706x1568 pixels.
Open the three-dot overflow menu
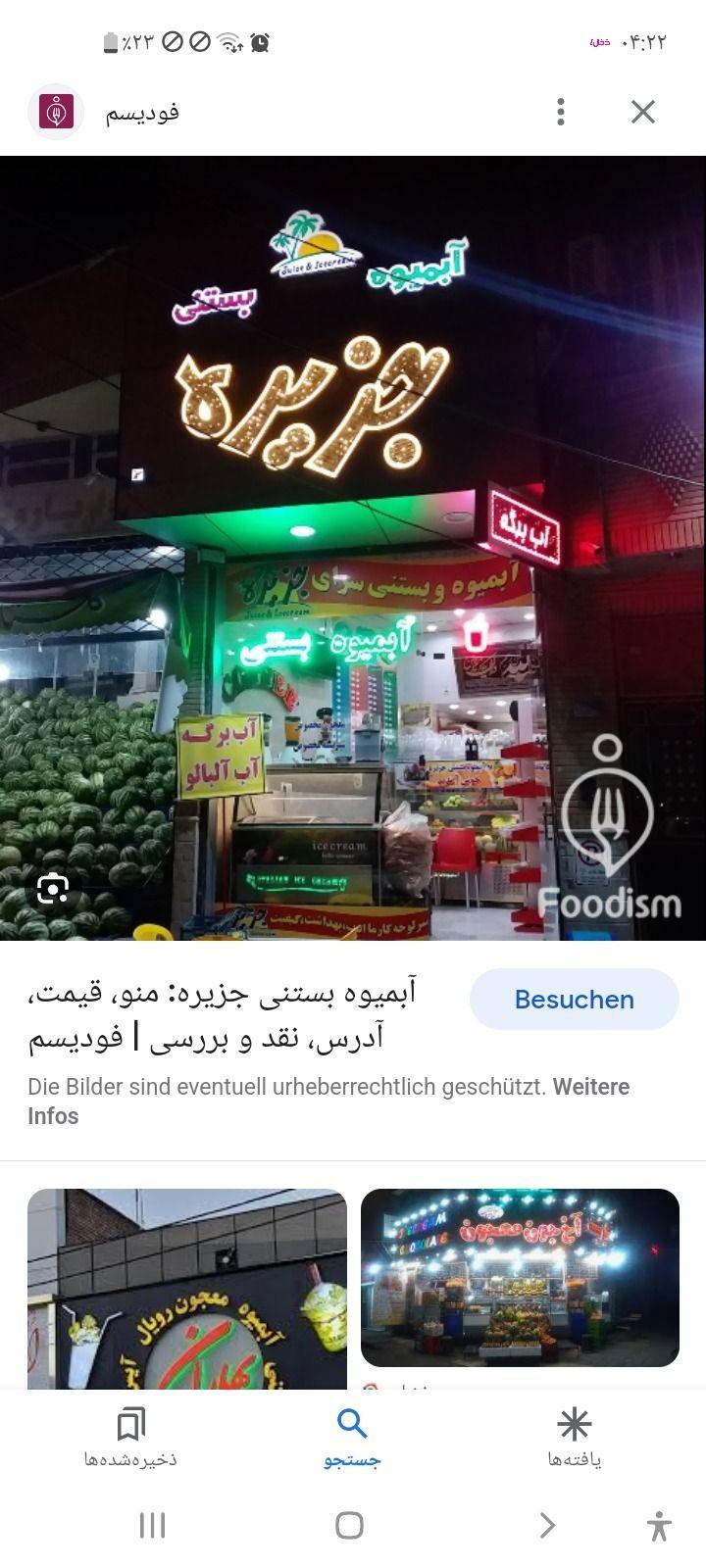[x=561, y=112]
